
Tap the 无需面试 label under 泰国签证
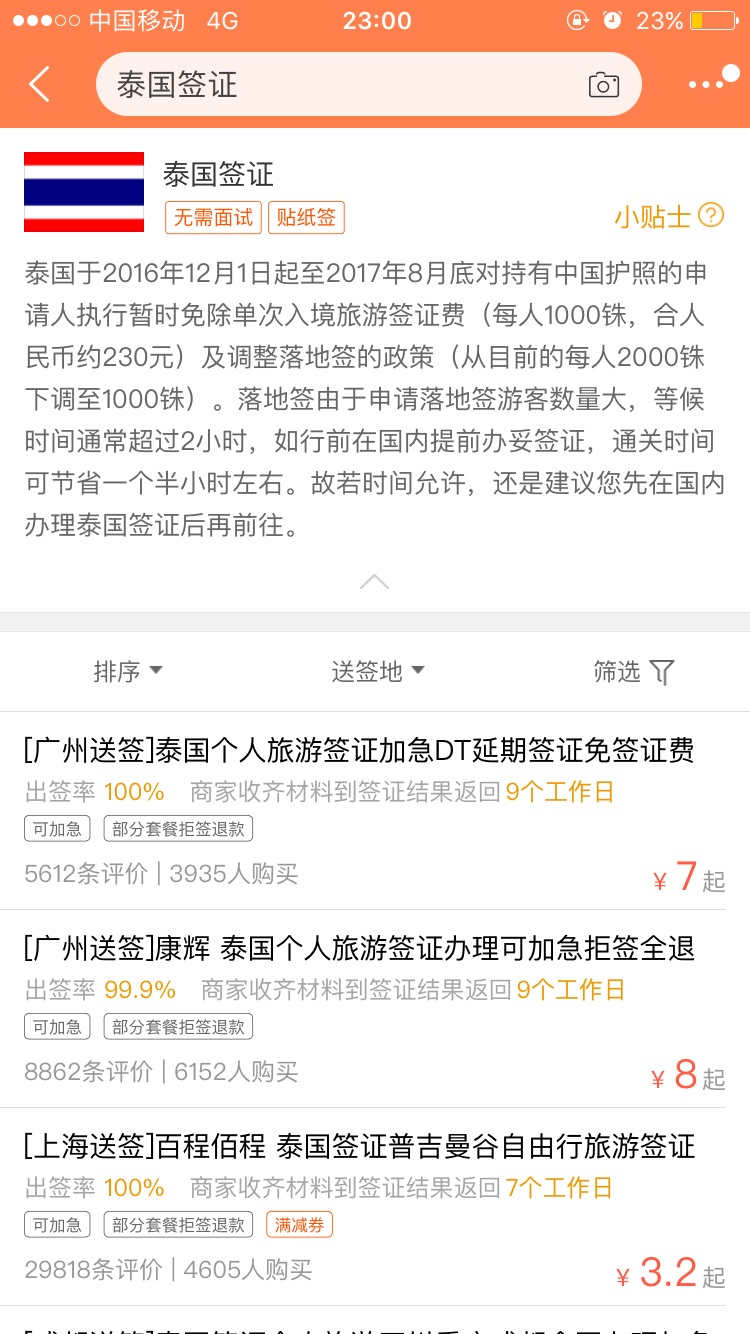point(212,217)
